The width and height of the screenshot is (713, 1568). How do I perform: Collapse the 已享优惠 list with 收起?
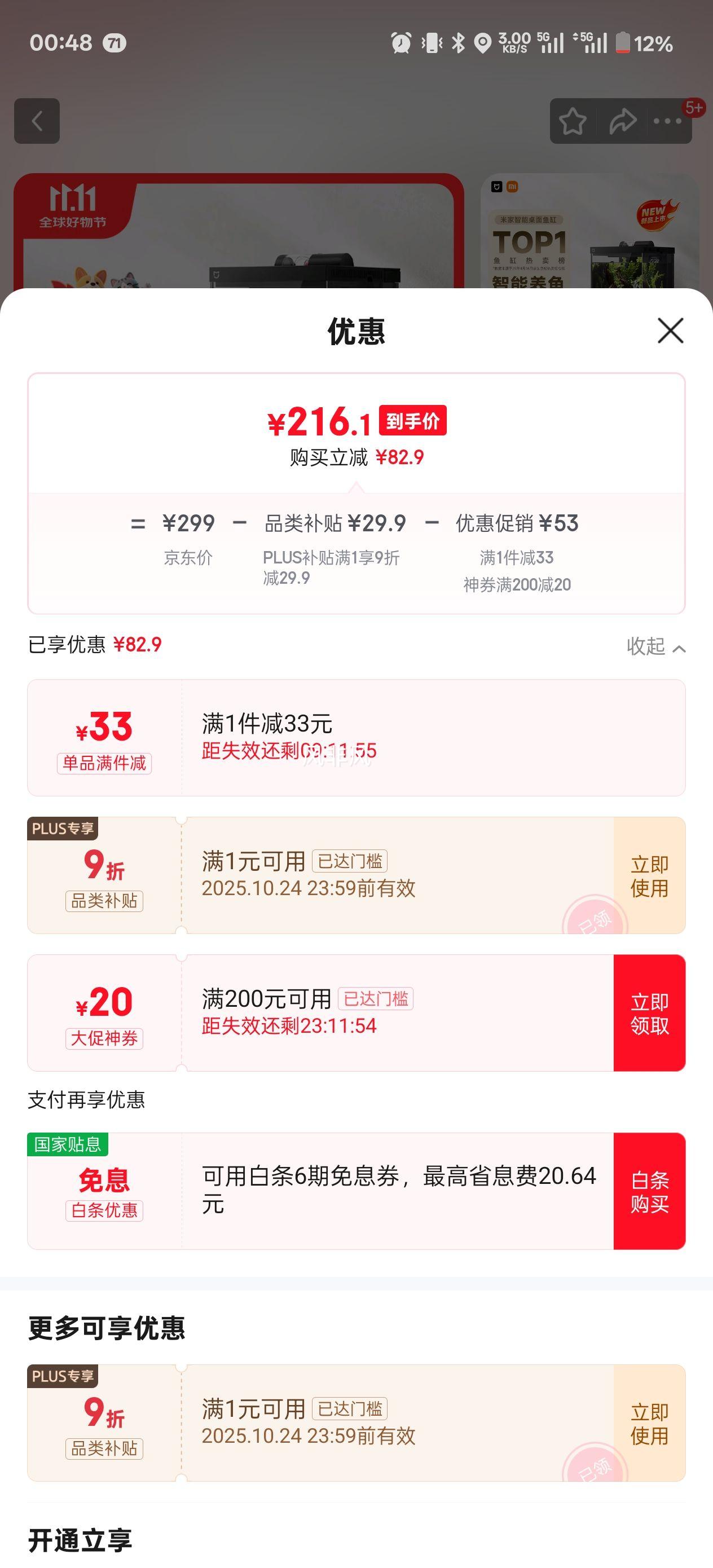click(x=656, y=646)
